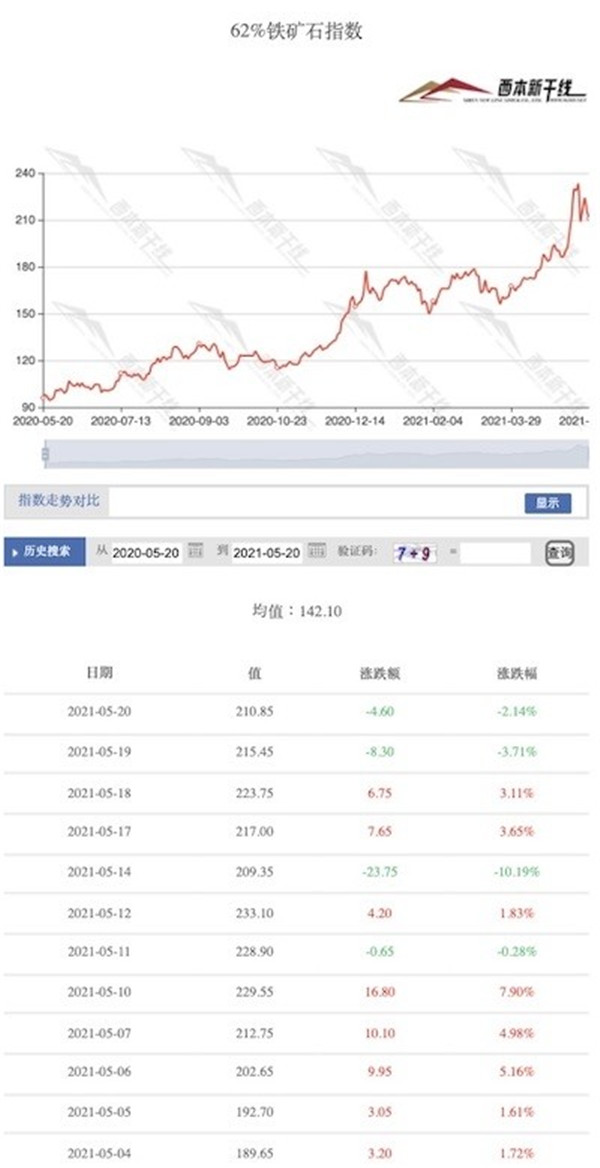600x1168 pixels.
Task: Open calendar picker beside end date
Action: [317, 551]
